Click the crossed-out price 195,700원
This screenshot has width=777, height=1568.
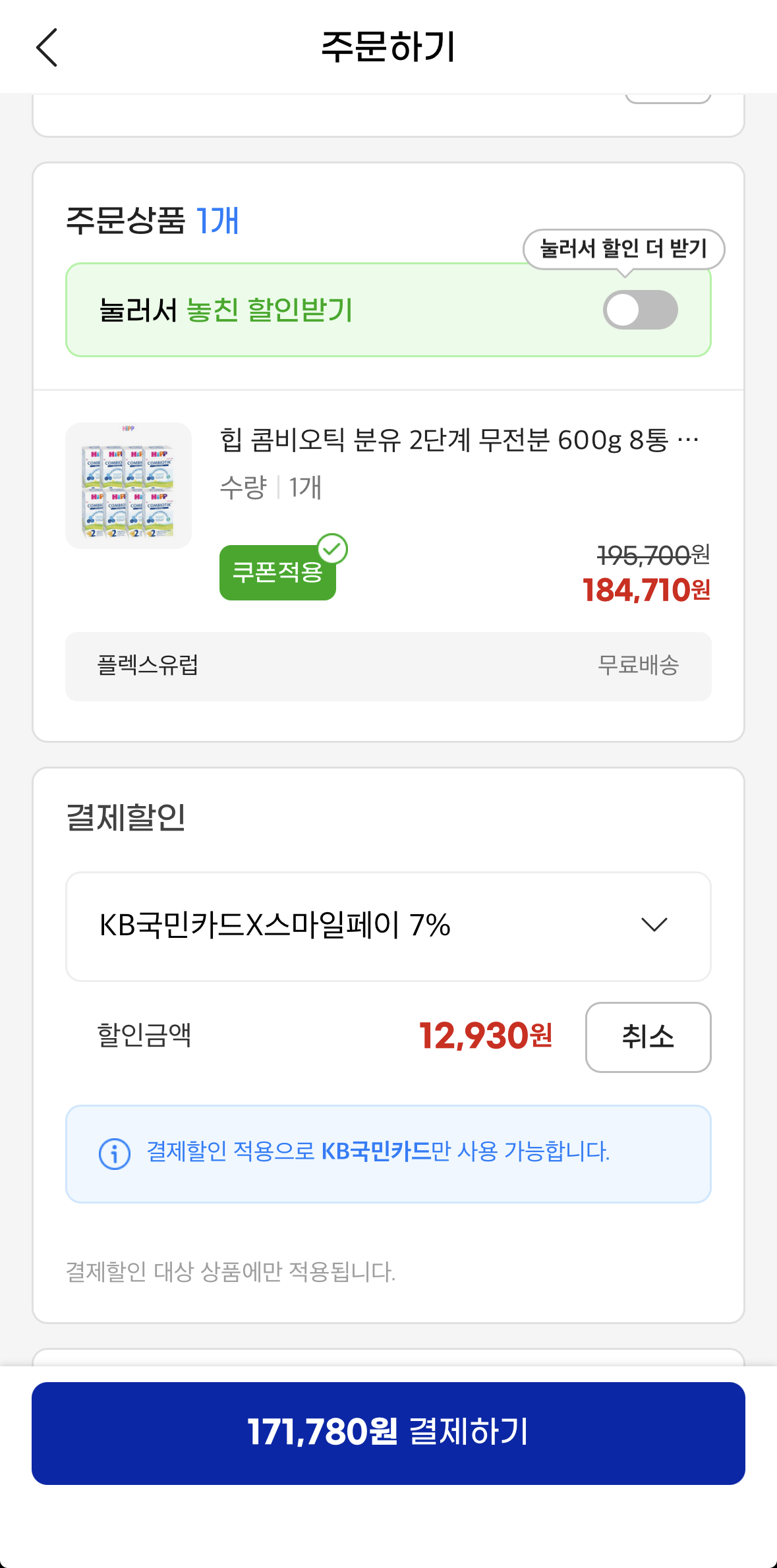point(648,557)
